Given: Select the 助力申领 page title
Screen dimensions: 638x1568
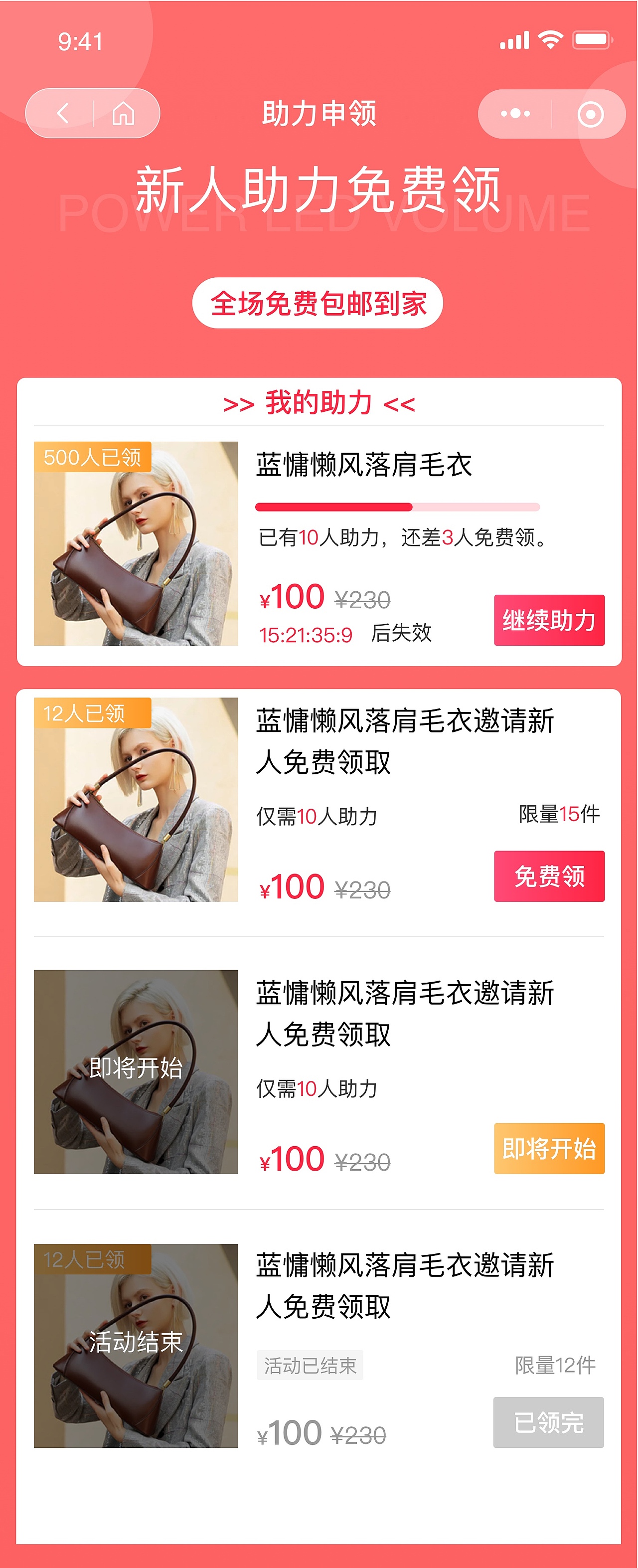Looking at the screenshot, I should (x=319, y=112).
